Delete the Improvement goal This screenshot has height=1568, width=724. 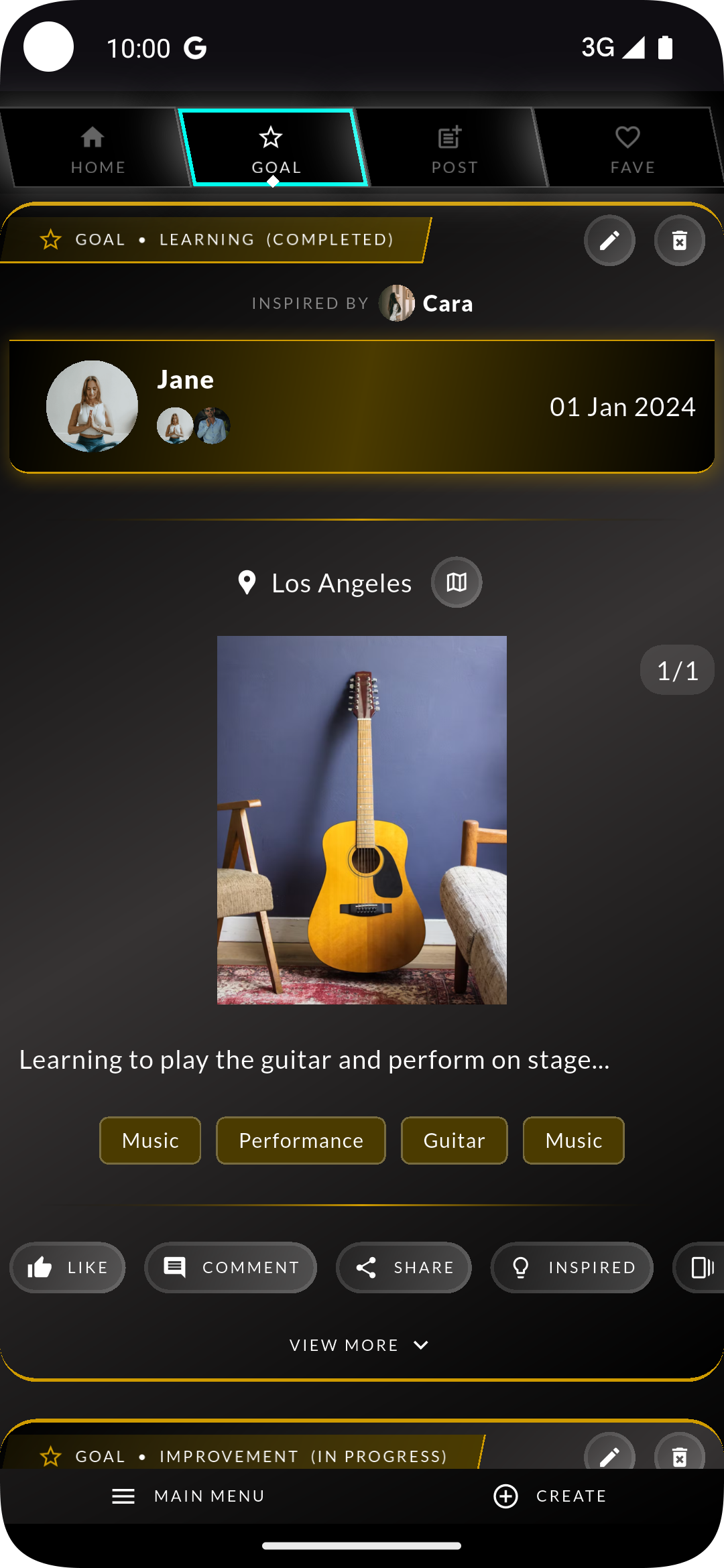pyautogui.click(x=679, y=1454)
